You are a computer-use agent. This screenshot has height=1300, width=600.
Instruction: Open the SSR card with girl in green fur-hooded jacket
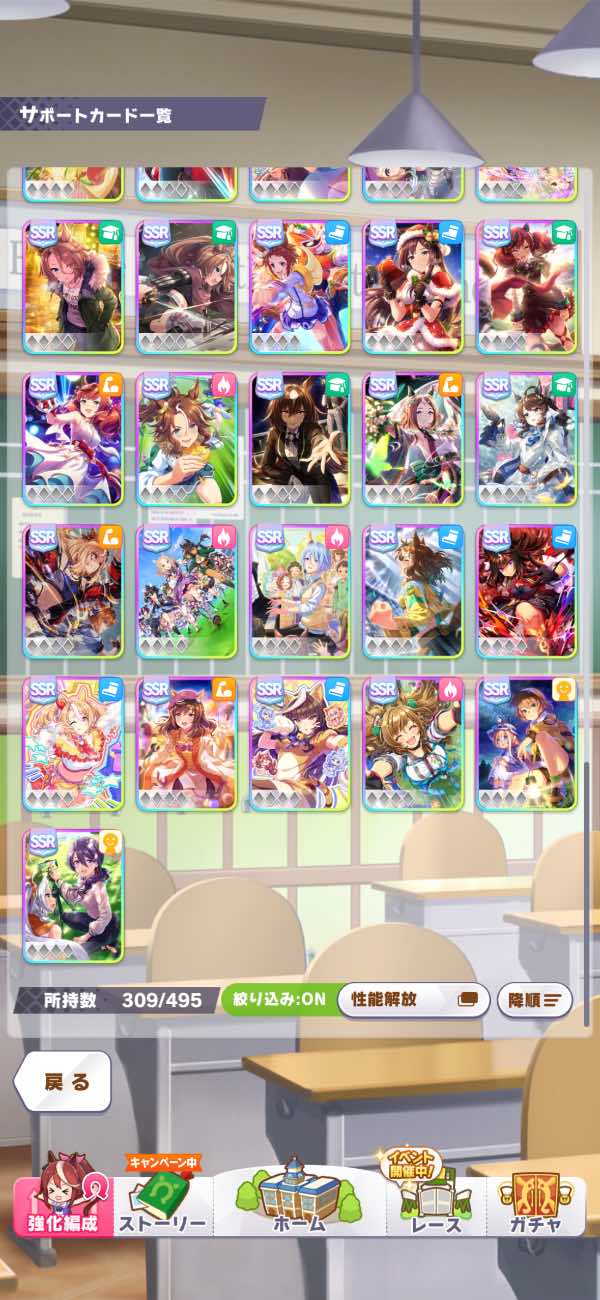73,287
